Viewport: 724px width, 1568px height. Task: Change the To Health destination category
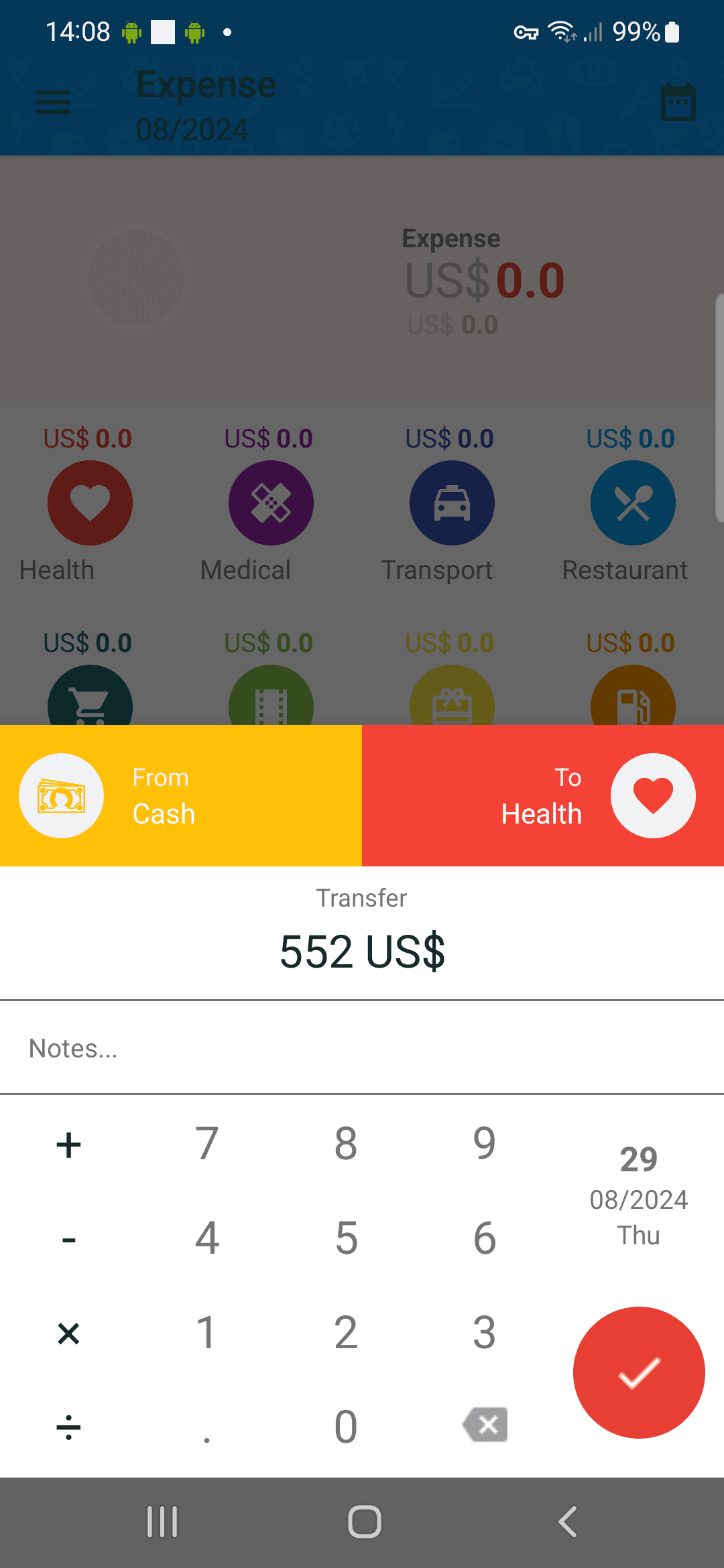point(543,795)
